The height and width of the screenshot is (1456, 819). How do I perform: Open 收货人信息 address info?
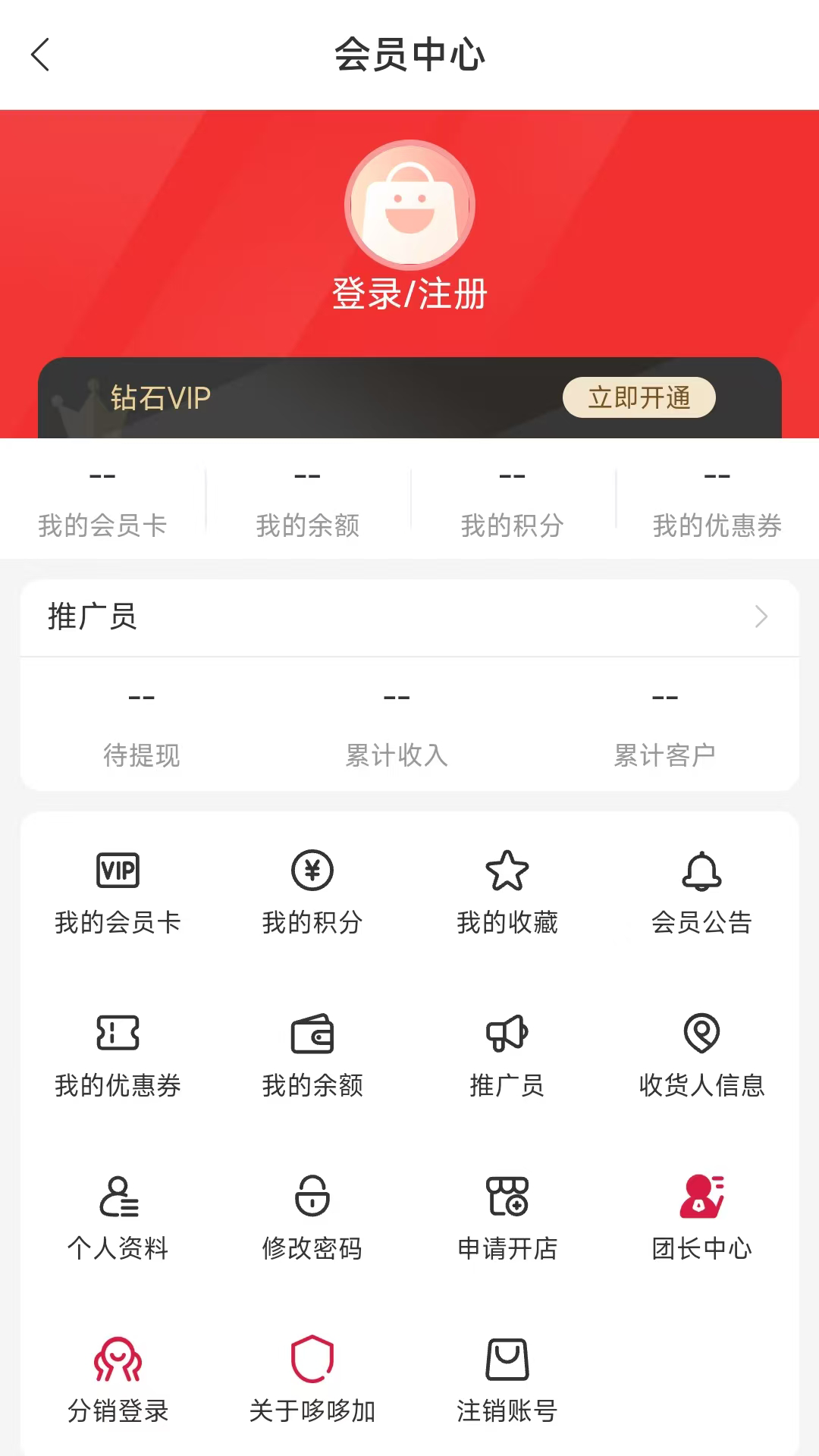pyautogui.click(x=701, y=1054)
